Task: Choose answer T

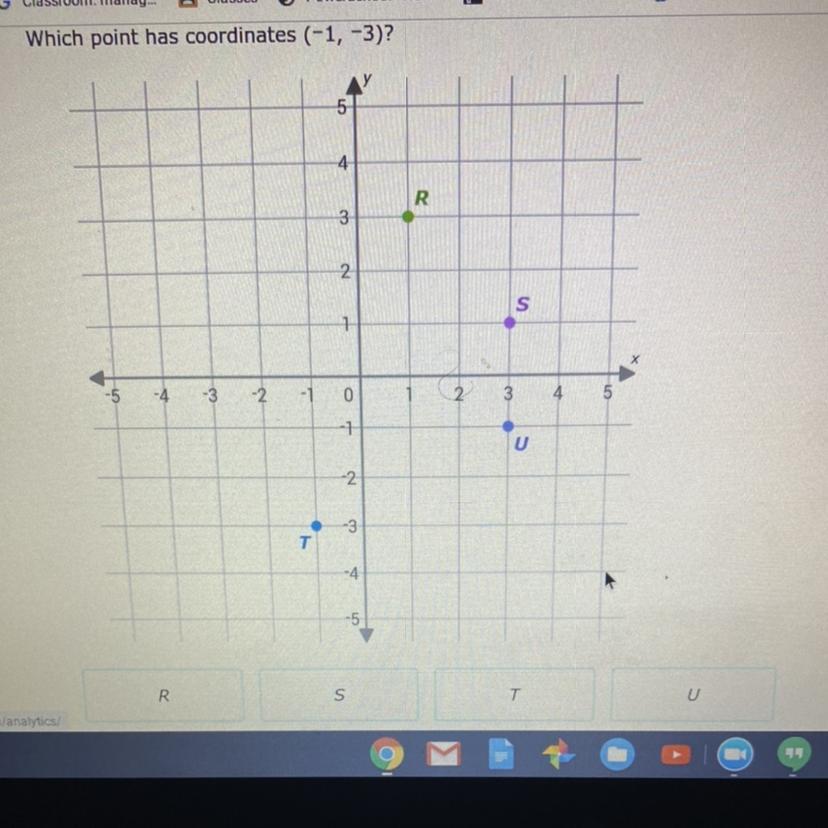Action: pyautogui.click(x=514, y=695)
